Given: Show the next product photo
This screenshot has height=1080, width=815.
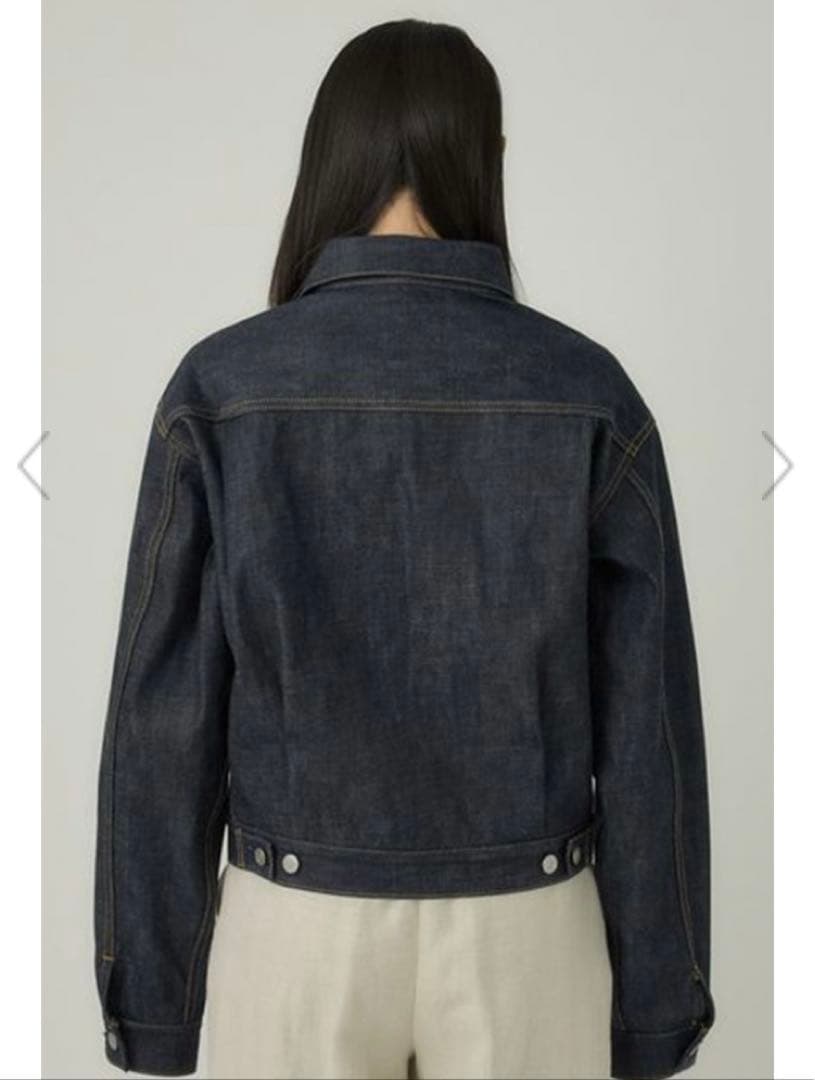Looking at the screenshot, I should (777, 465).
